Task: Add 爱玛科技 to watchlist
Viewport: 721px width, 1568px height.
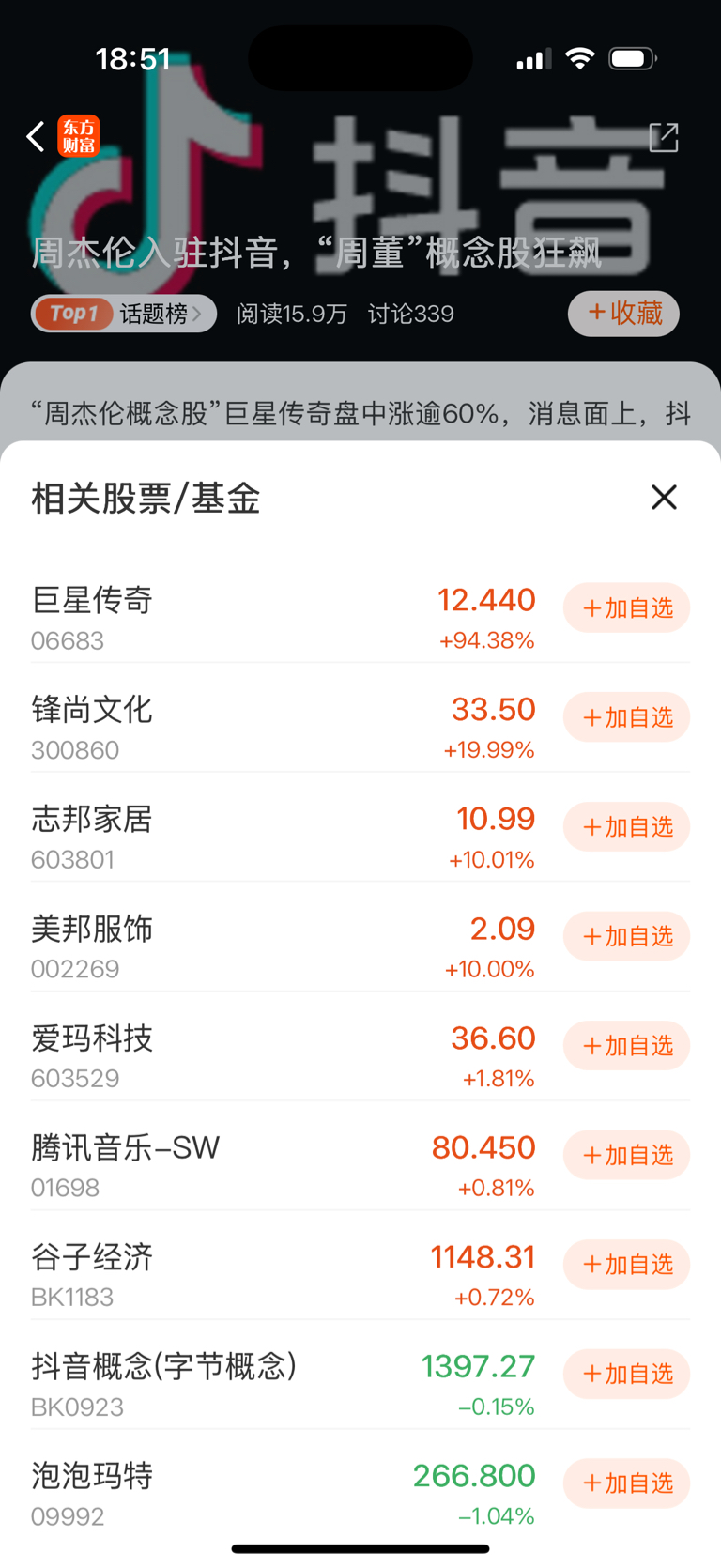Action: click(x=627, y=1046)
